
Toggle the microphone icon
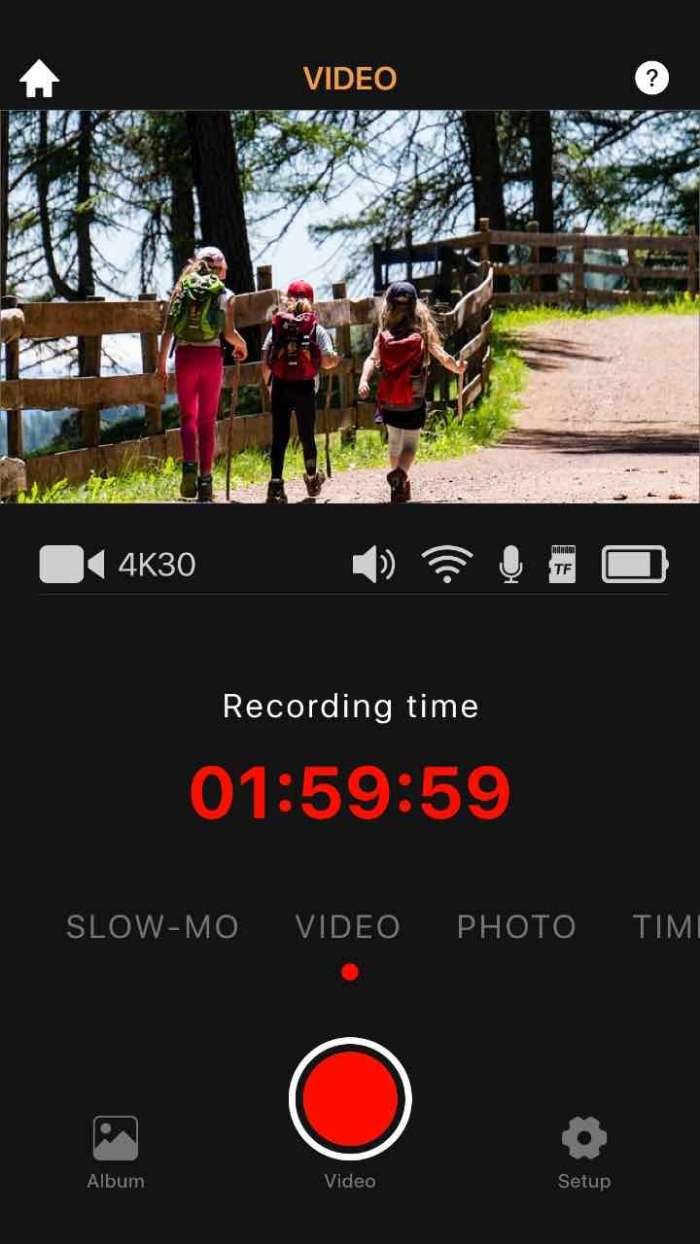tap(510, 565)
